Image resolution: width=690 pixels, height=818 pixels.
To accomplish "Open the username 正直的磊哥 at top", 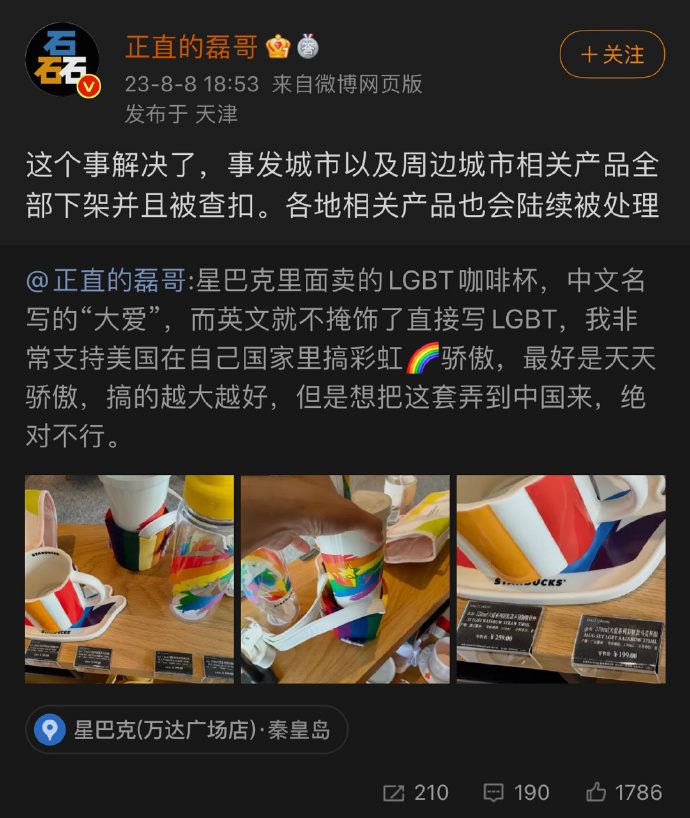I will 191,47.
